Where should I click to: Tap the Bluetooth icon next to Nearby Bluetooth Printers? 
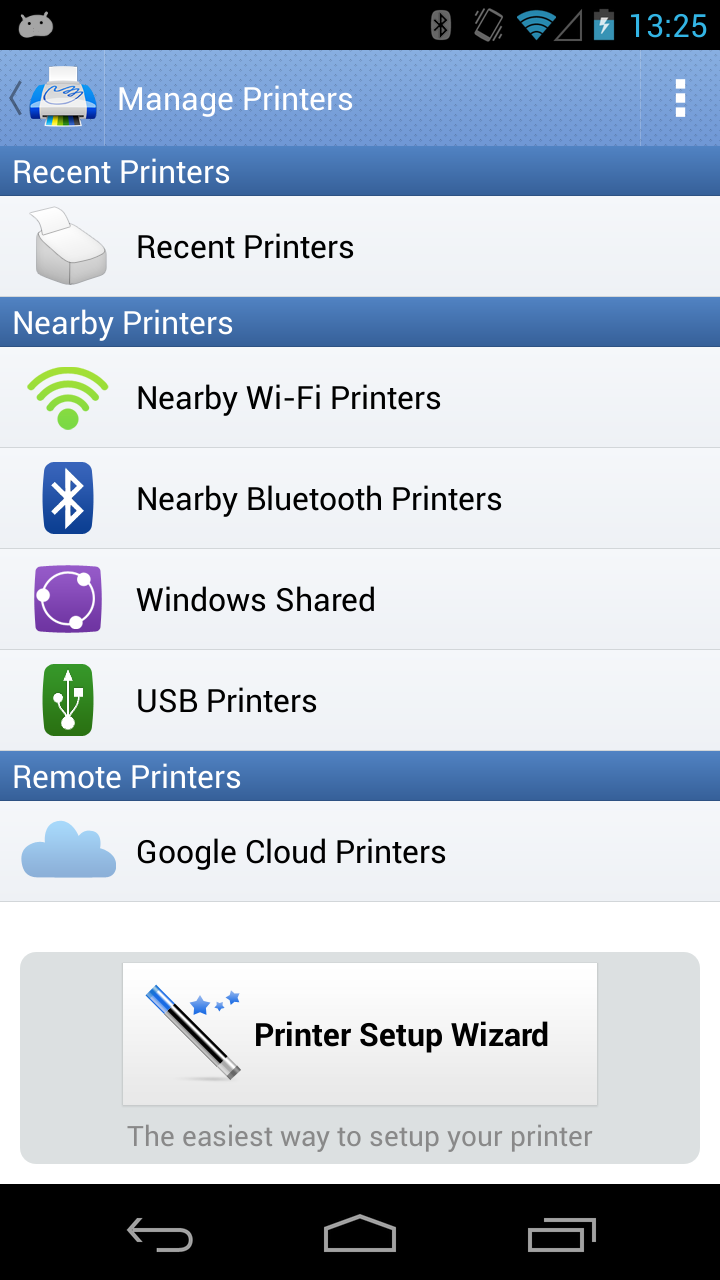[67, 497]
